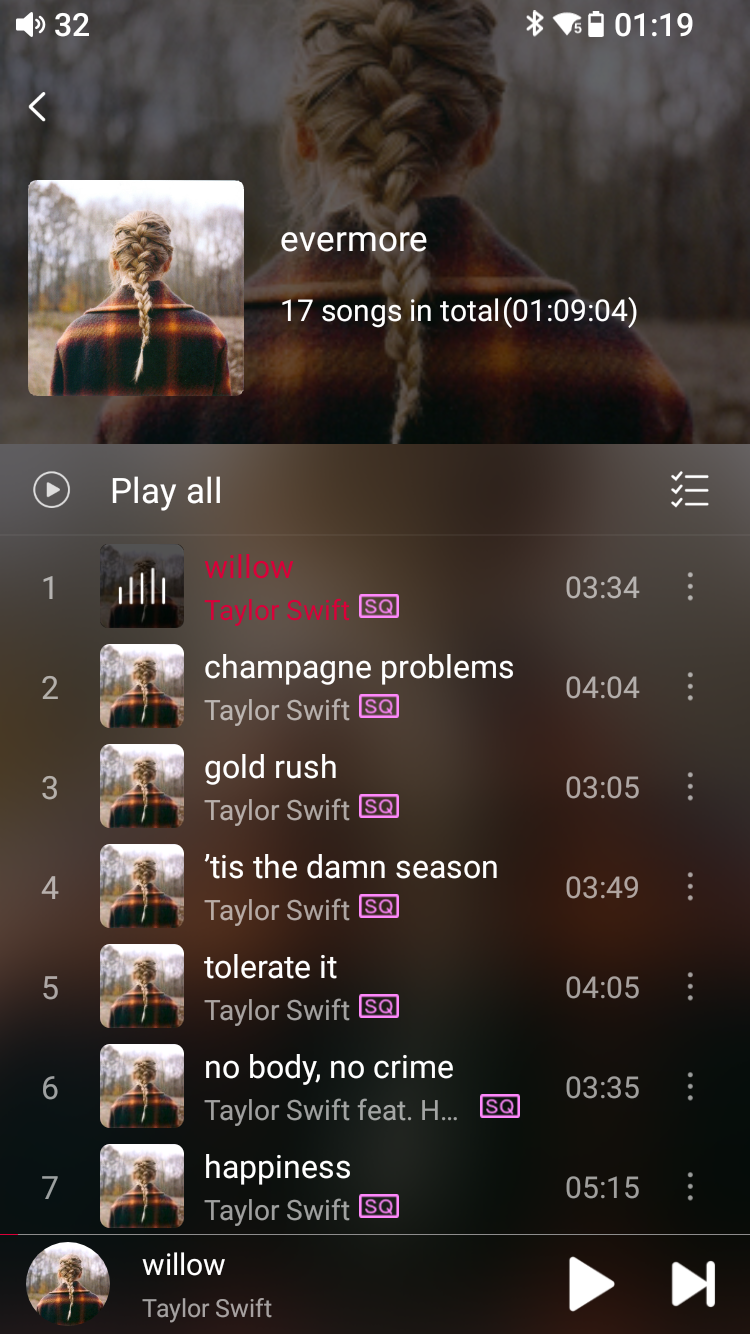Image resolution: width=750 pixels, height=1334 pixels.
Task: Open more options for champagne problems
Action: pos(690,687)
